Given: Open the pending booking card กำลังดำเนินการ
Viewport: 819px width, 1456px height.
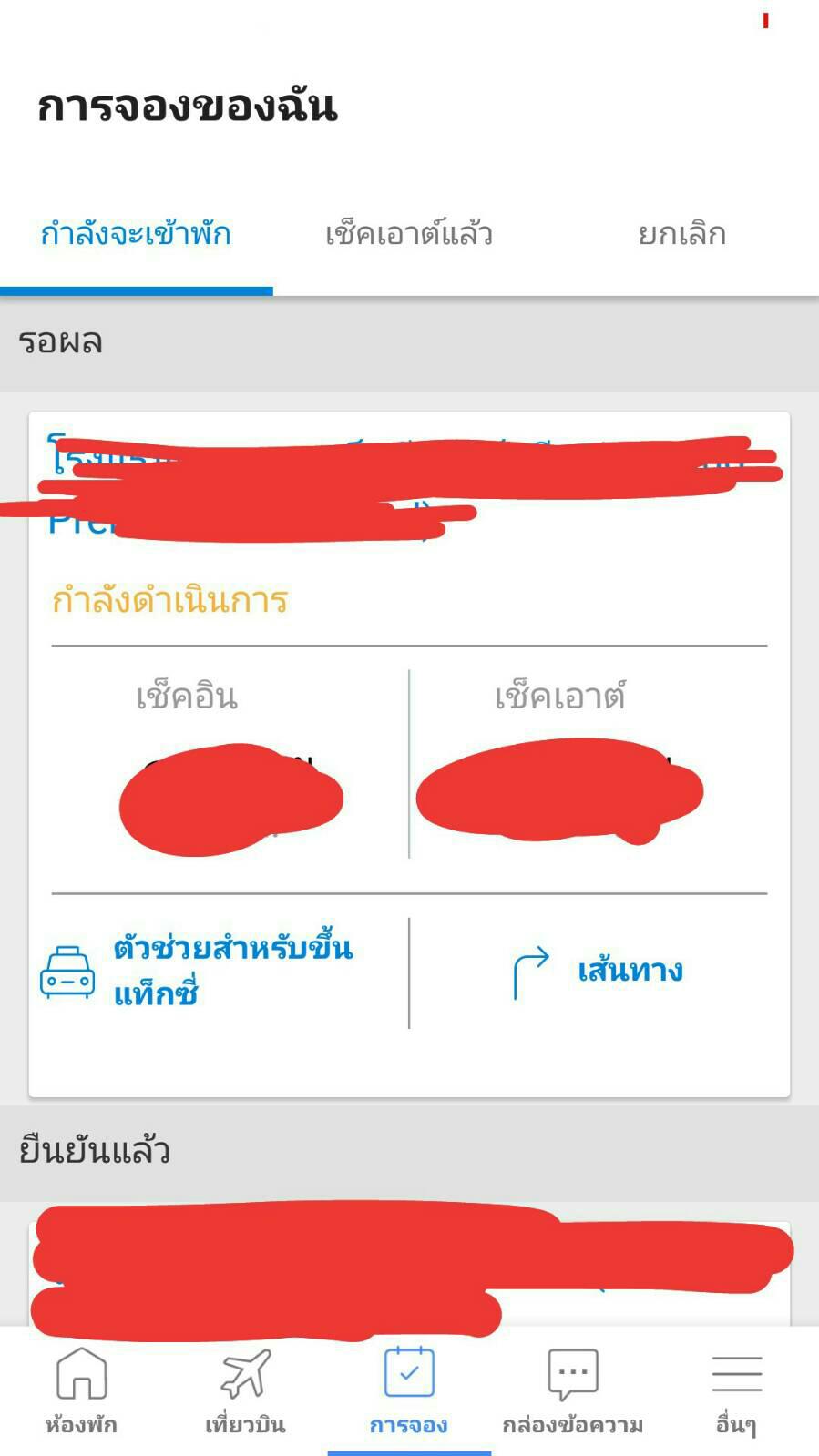Looking at the screenshot, I should pos(409,754).
